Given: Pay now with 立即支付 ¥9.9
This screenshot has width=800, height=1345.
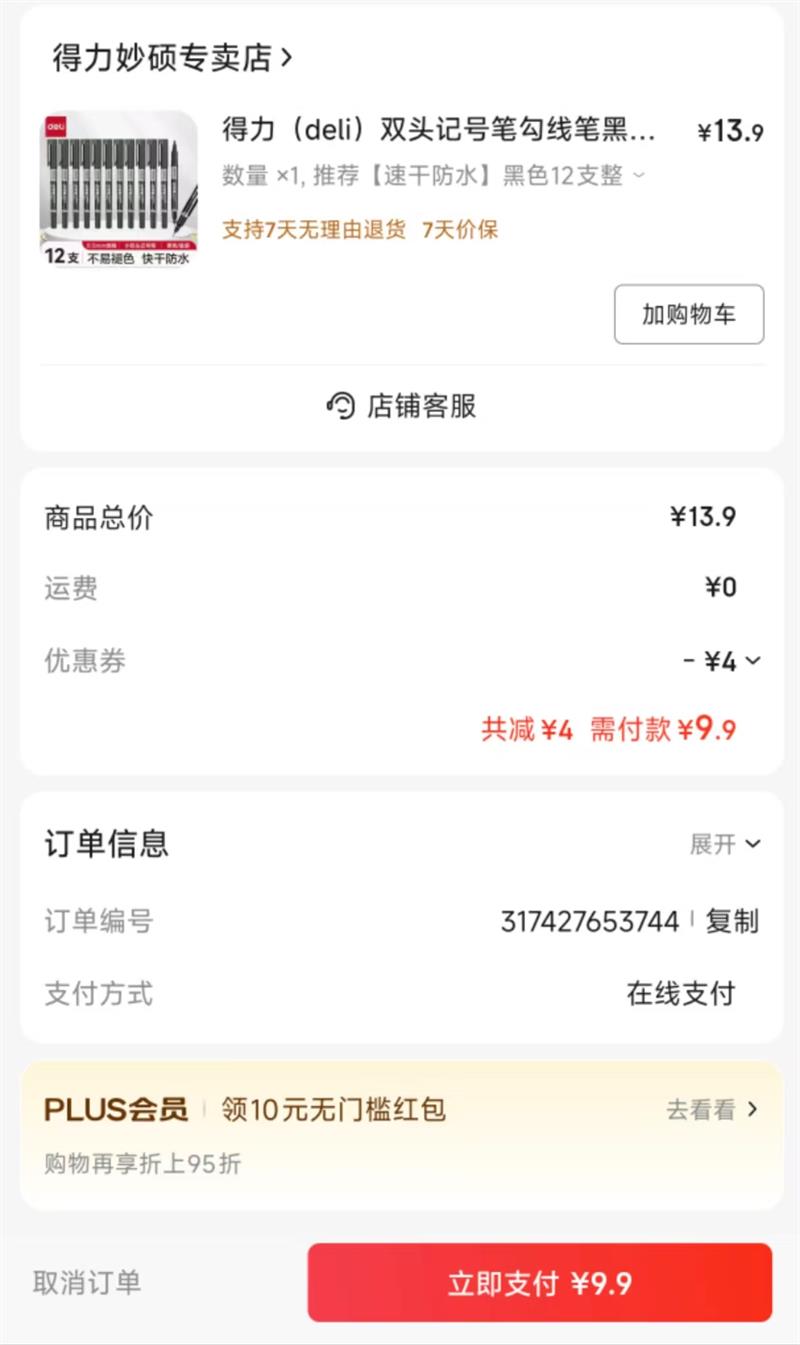Looking at the screenshot, I should (x=540, y=1283).
